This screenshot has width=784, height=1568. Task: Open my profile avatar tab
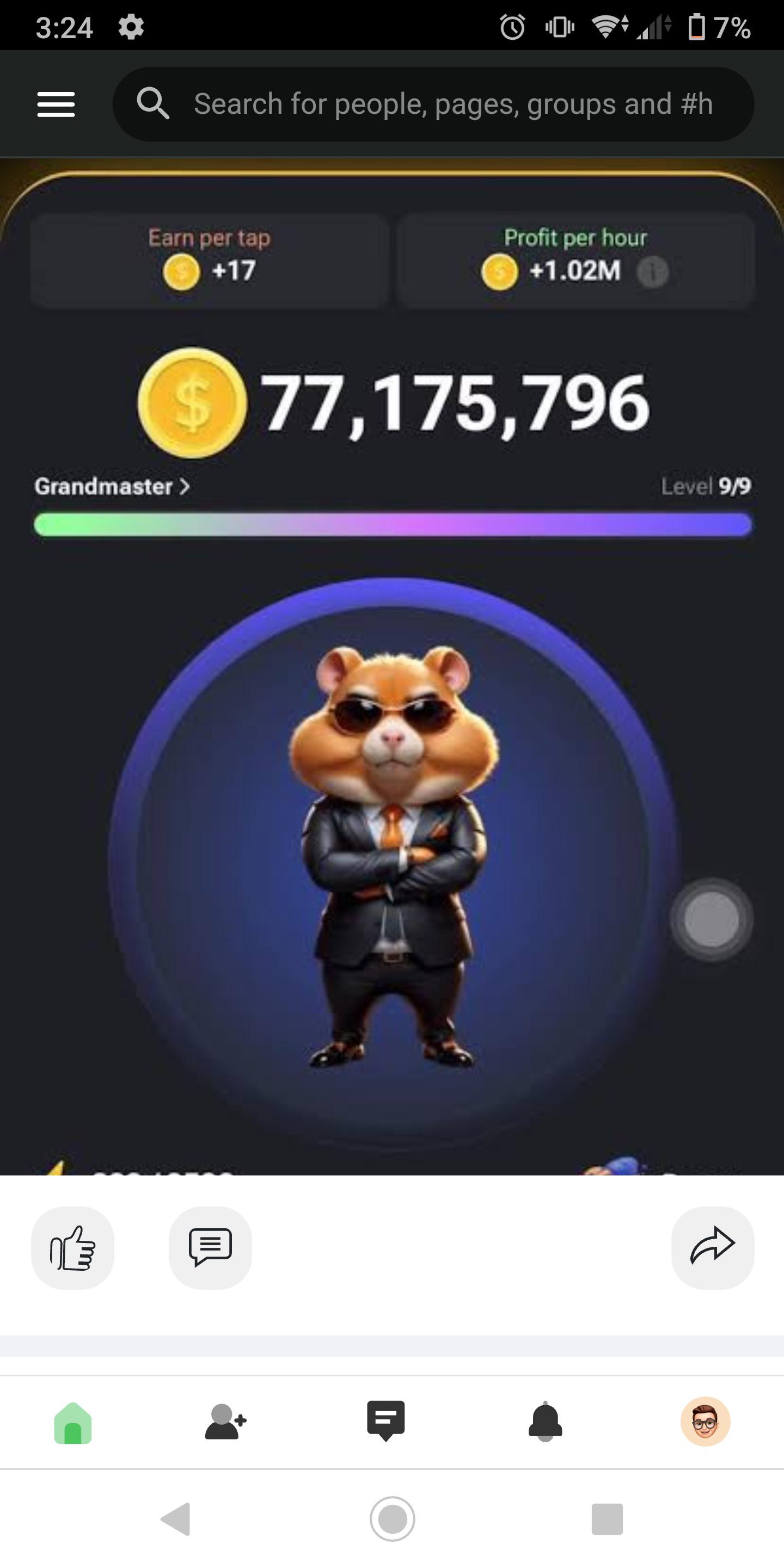[x=705, y=1422]
